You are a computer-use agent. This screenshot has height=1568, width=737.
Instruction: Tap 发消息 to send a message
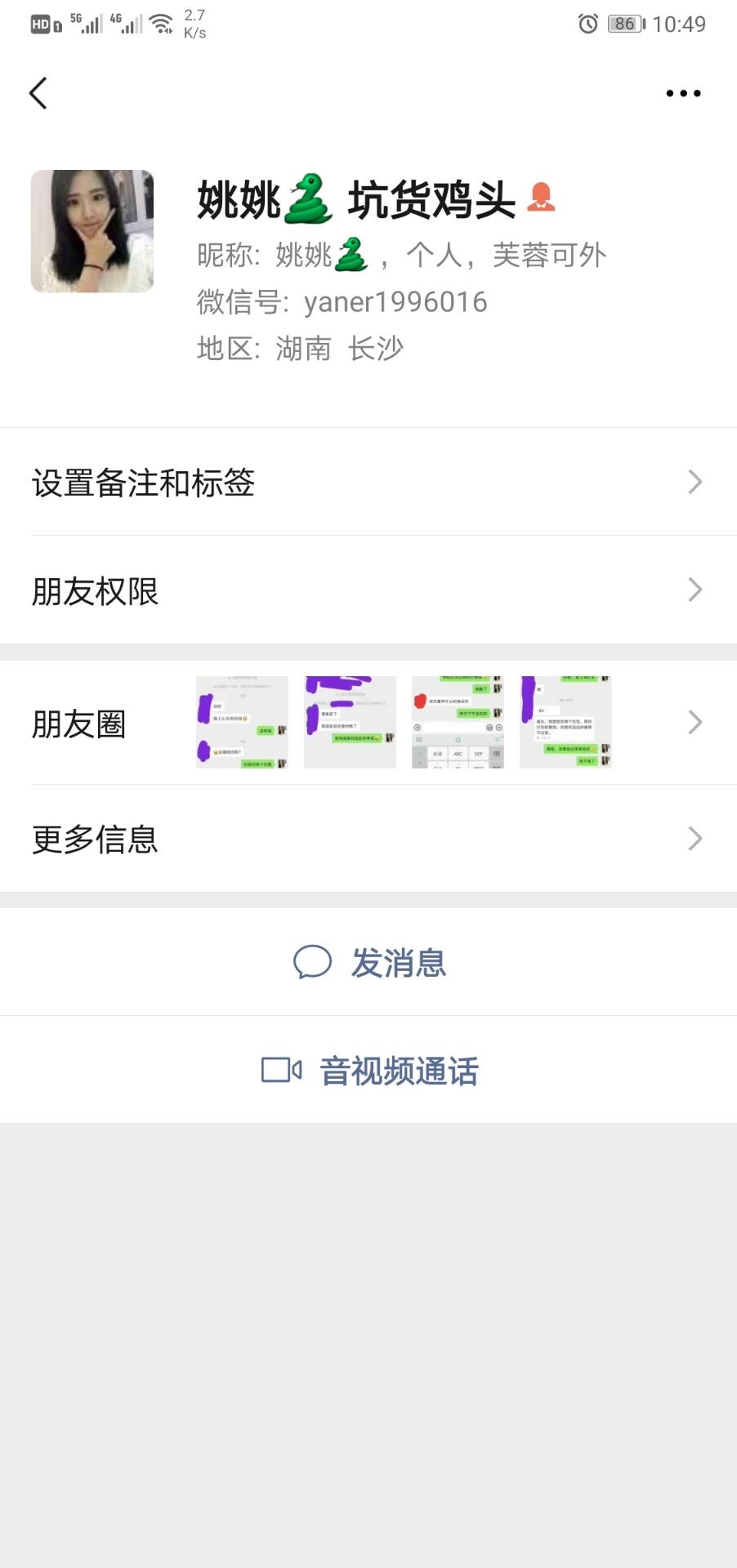click(x=368, y=962)
